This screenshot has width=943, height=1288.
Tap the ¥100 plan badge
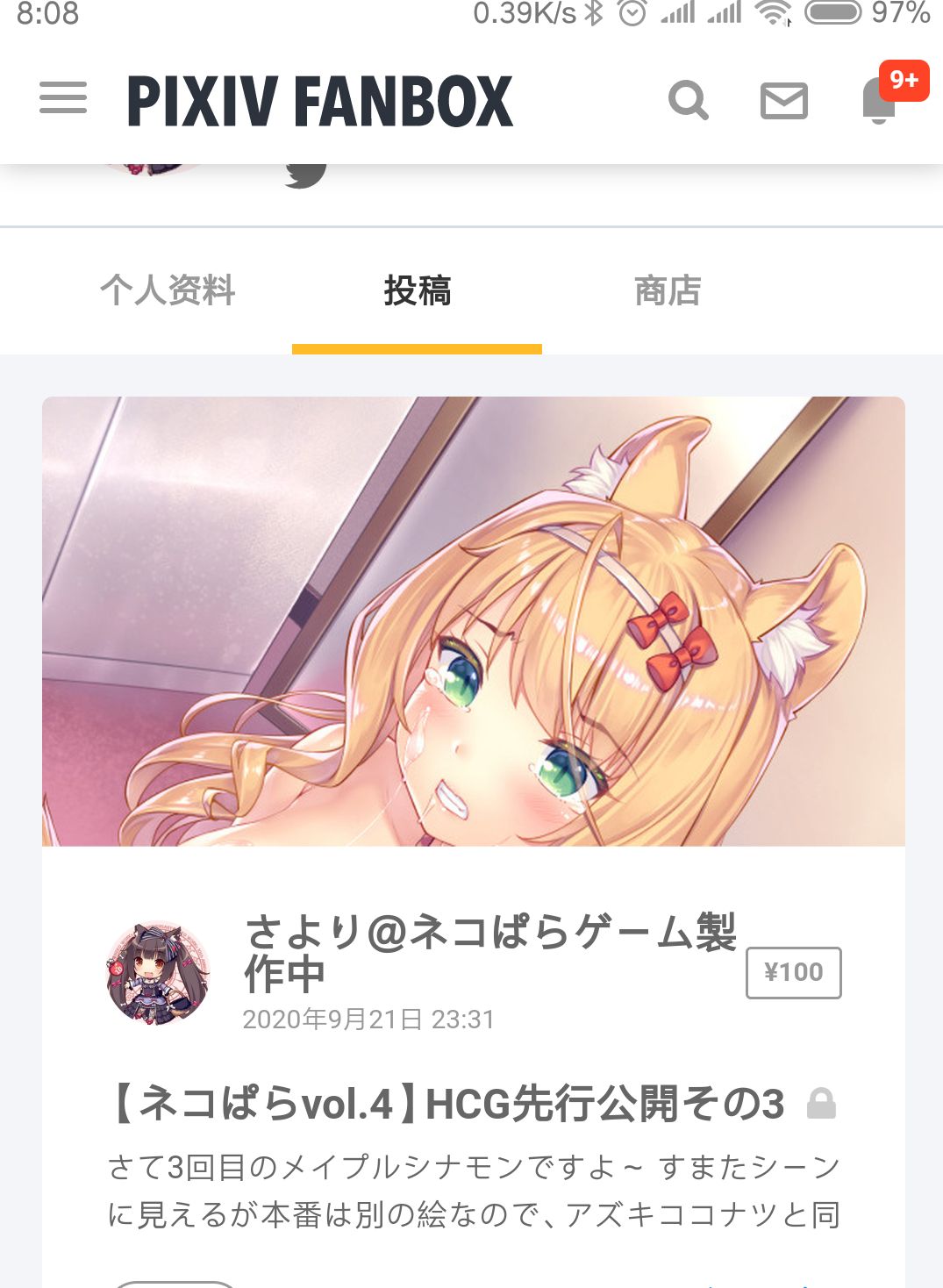[x=793, y=972]
